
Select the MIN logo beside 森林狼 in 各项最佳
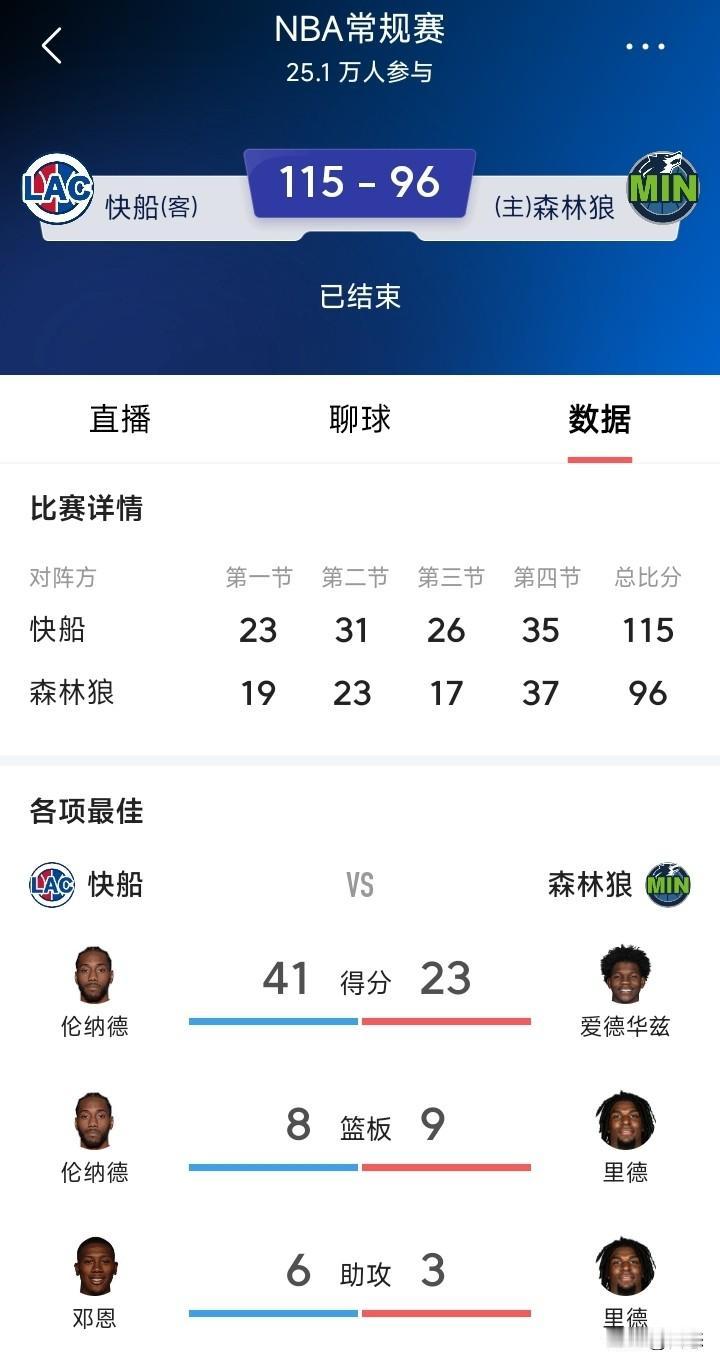(x=668, y=884)
